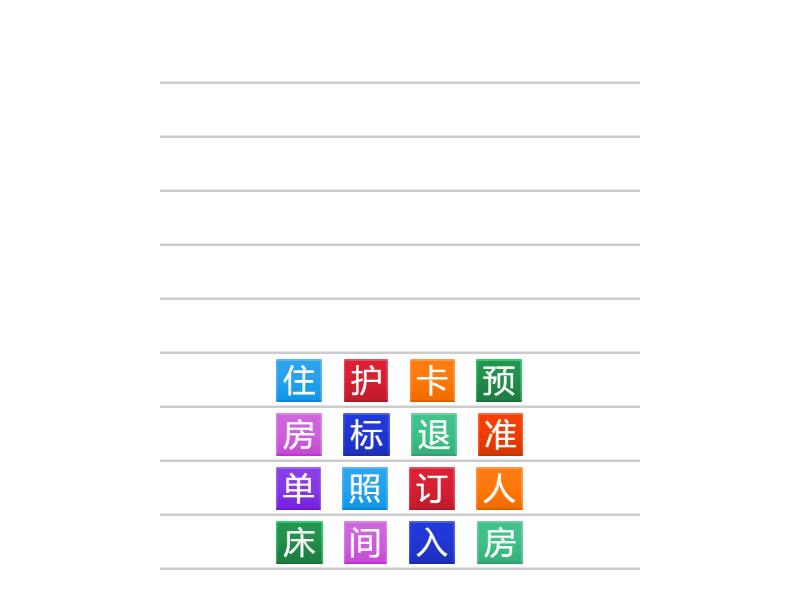The height and width of the screenshot is (600, 800).
Task: Tap the red 护 tile
Action: [x=366, y=381]
